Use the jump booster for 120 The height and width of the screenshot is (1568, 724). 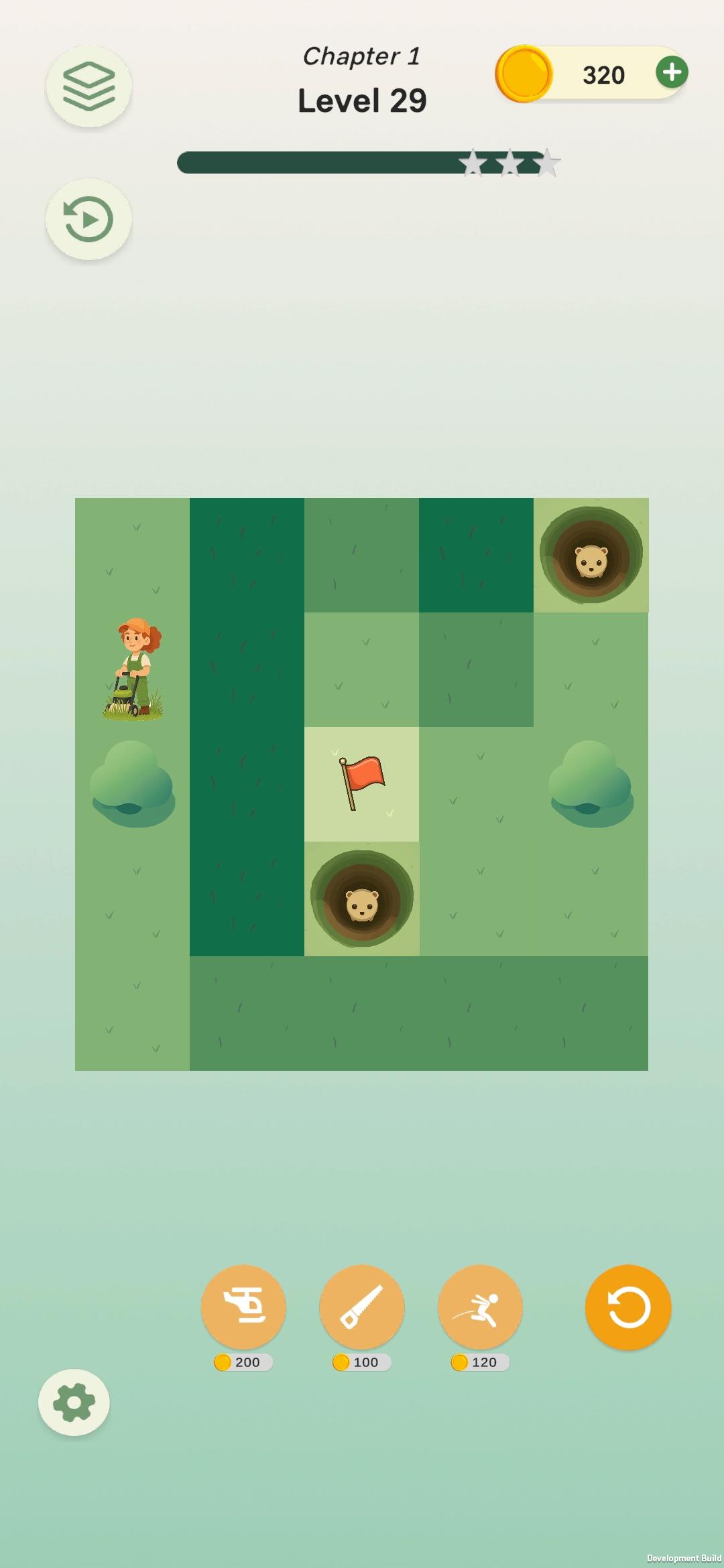coord(480,1307)
